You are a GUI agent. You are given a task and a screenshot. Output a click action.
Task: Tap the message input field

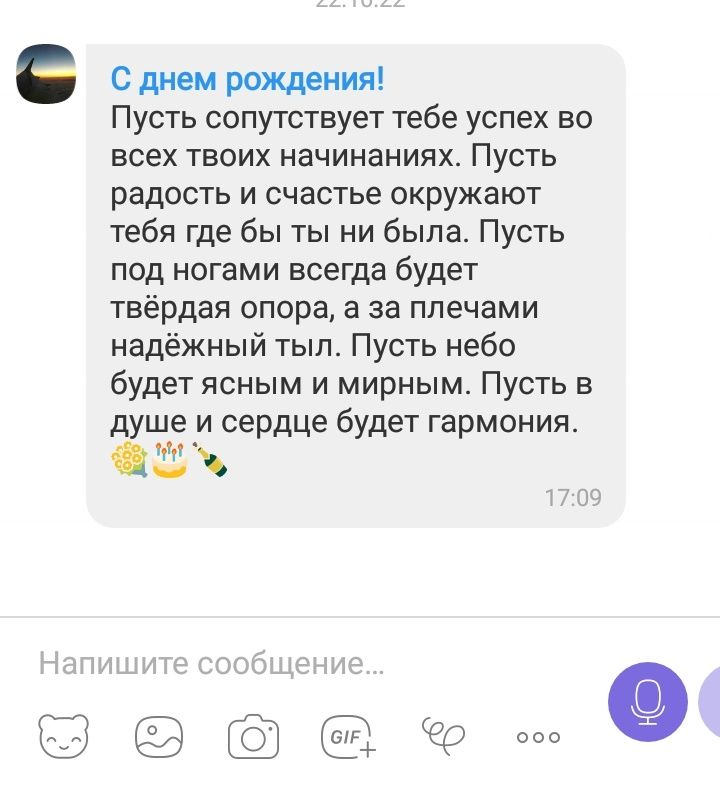[x=300, y=664]
